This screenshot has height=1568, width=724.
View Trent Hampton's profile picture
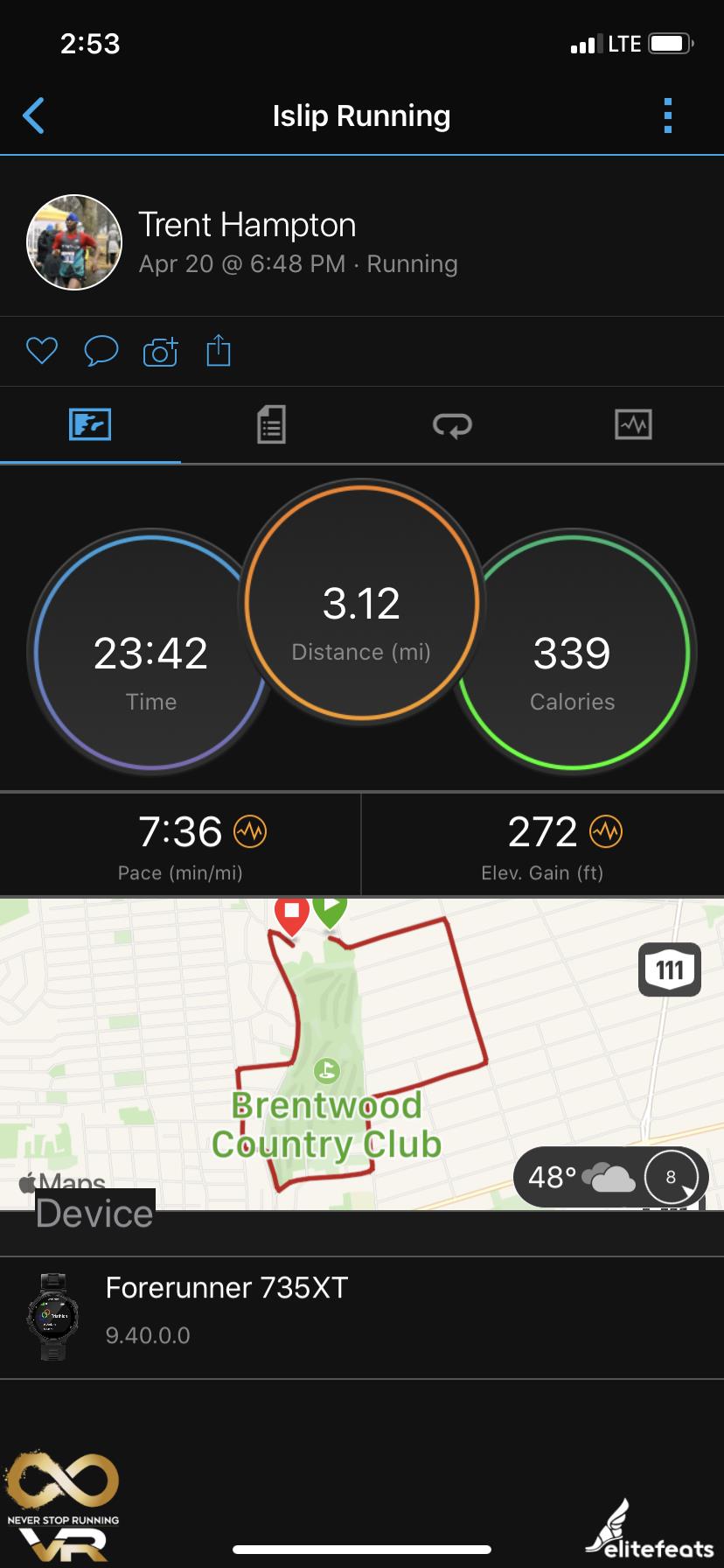74,242
